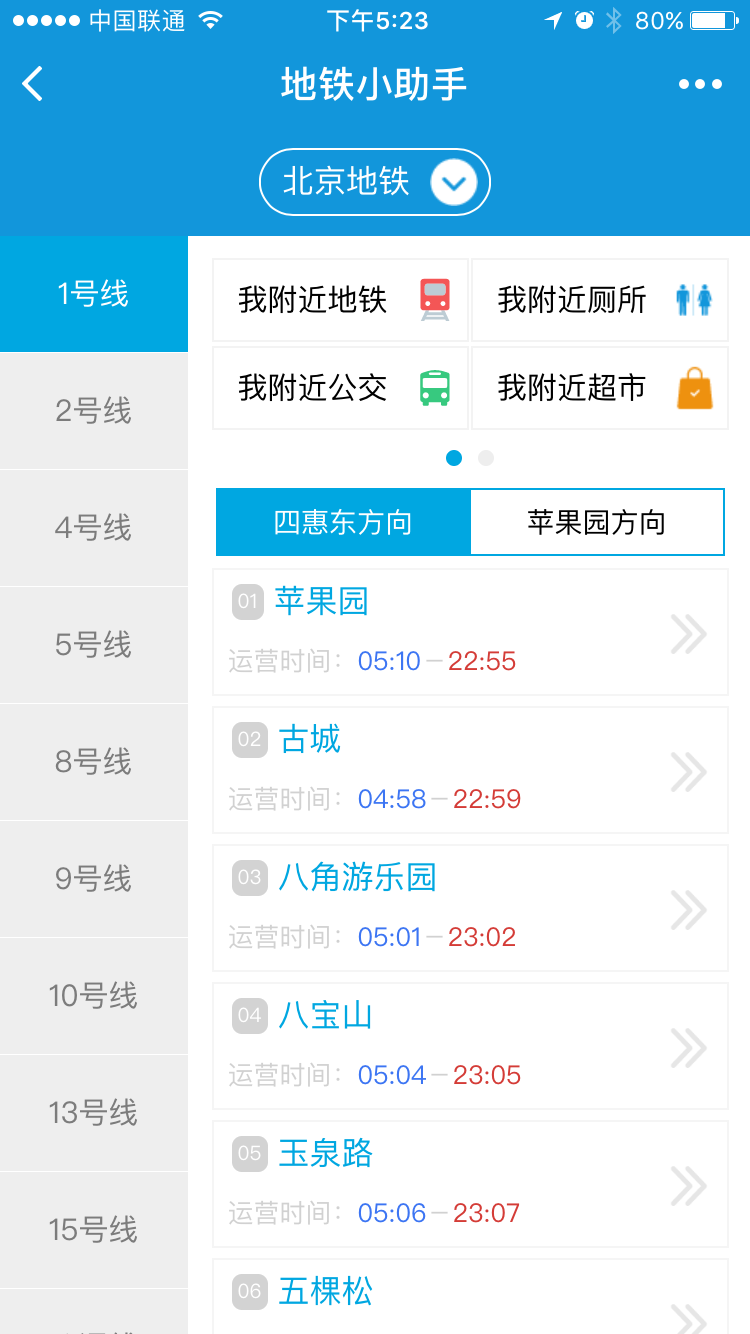
Task: Select 四惠东方向 direction
Action: point(343,522)
